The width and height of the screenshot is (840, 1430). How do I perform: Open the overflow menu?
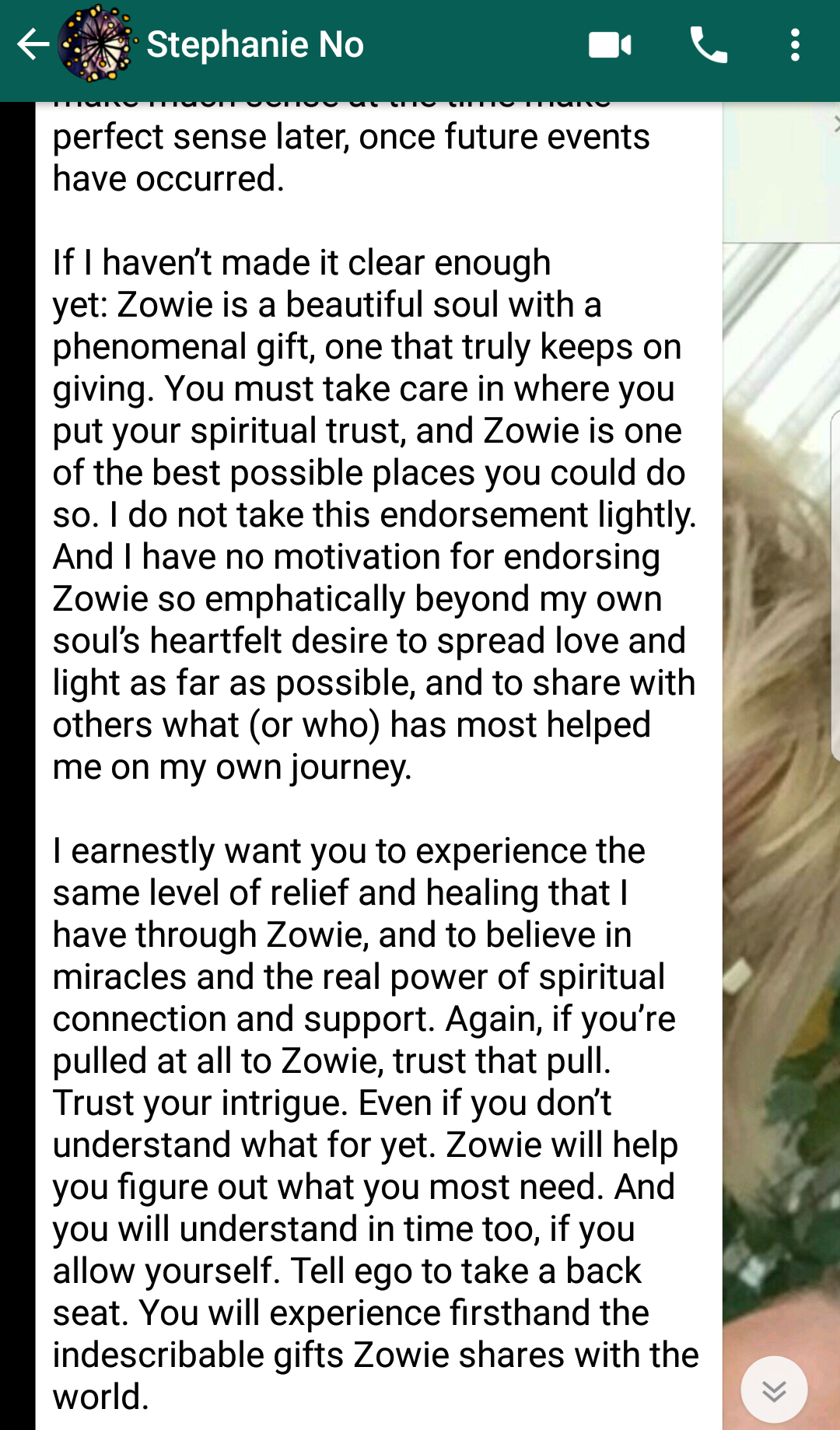point(795,45)
